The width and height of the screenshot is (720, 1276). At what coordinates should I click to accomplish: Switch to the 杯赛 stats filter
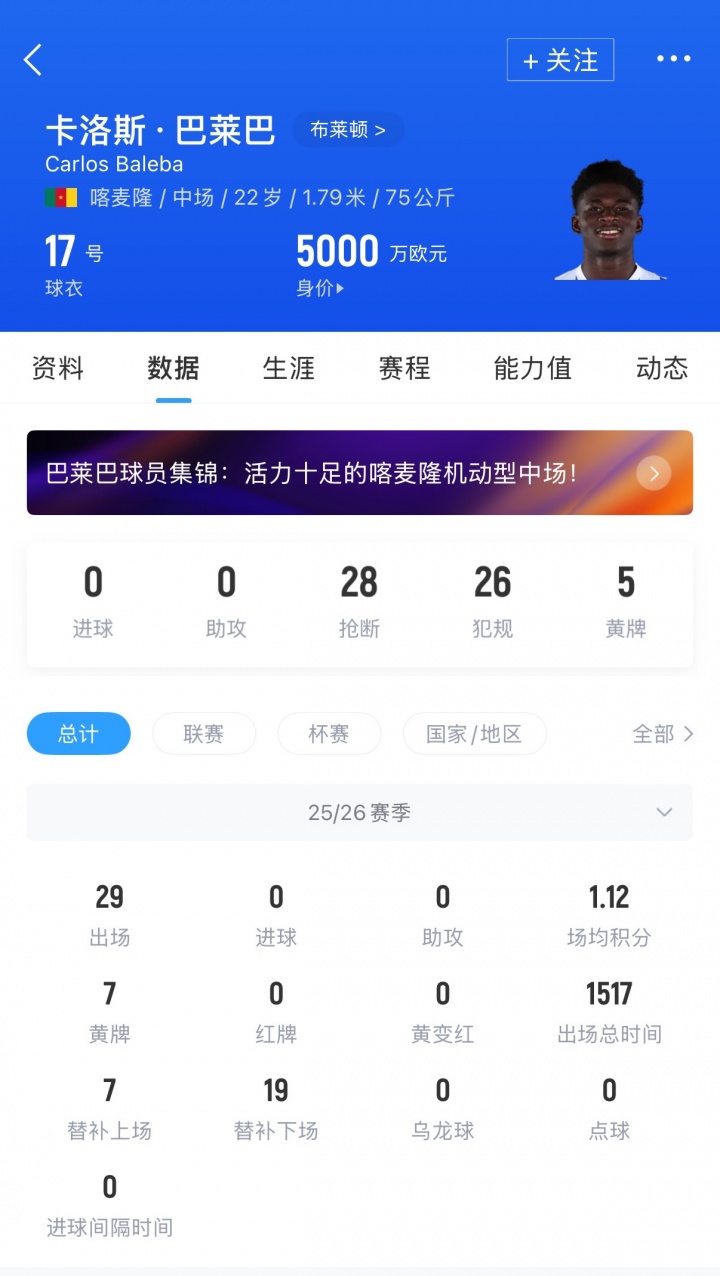pyautogui.click(x=329, y=733)
